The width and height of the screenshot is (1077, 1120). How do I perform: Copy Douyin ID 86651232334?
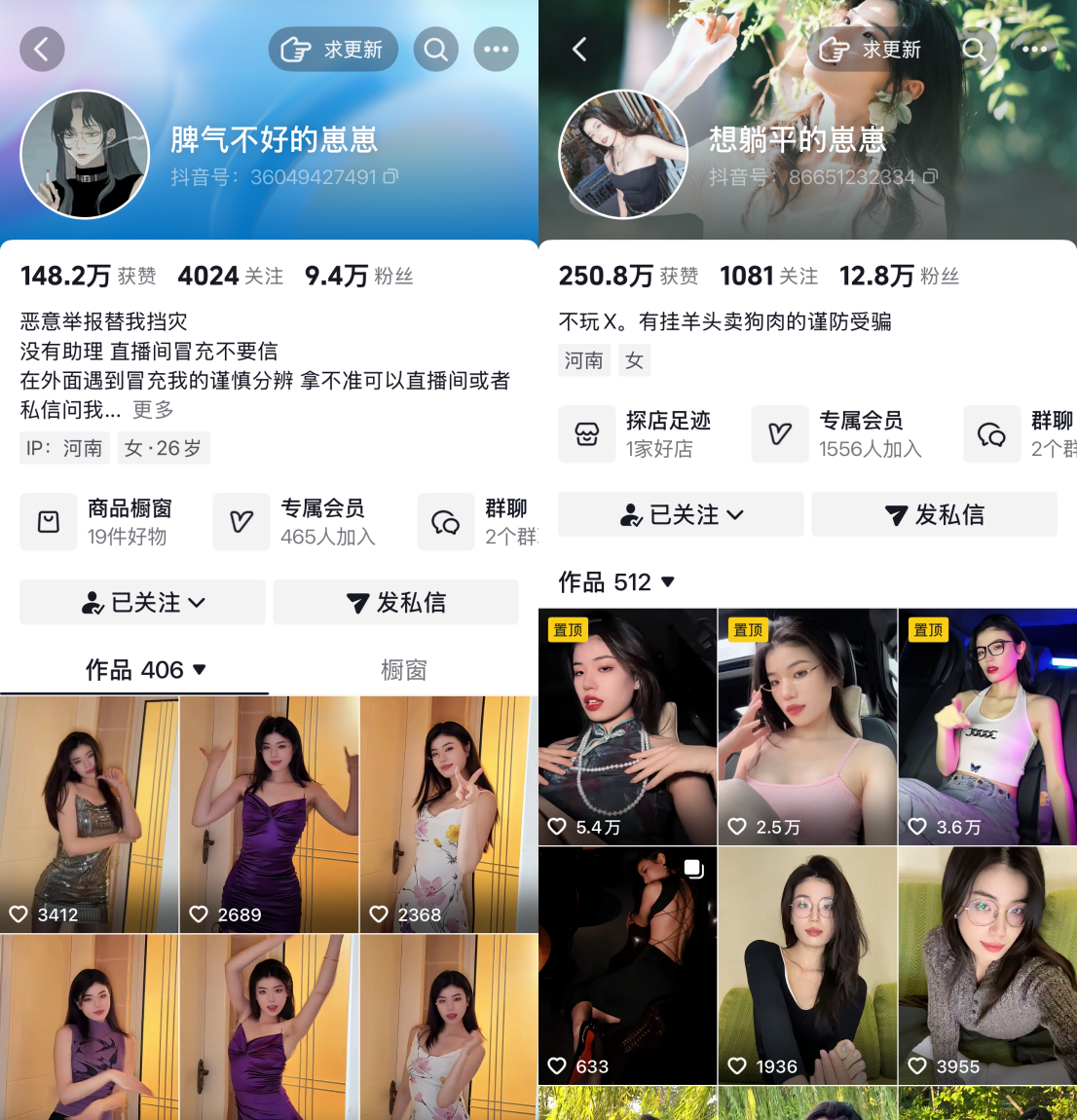point(929,176)
